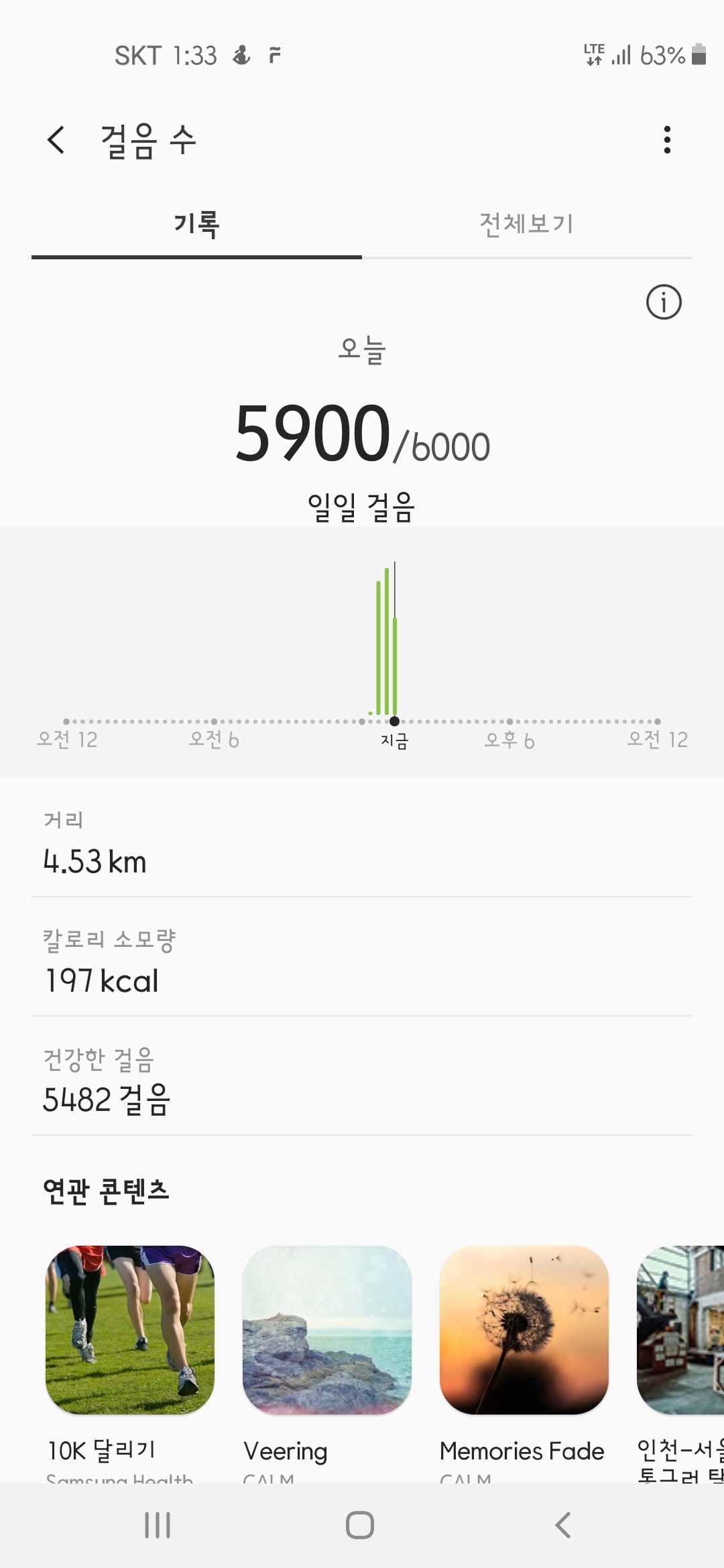Open the 인천-서울 content card

point(680,1330)
